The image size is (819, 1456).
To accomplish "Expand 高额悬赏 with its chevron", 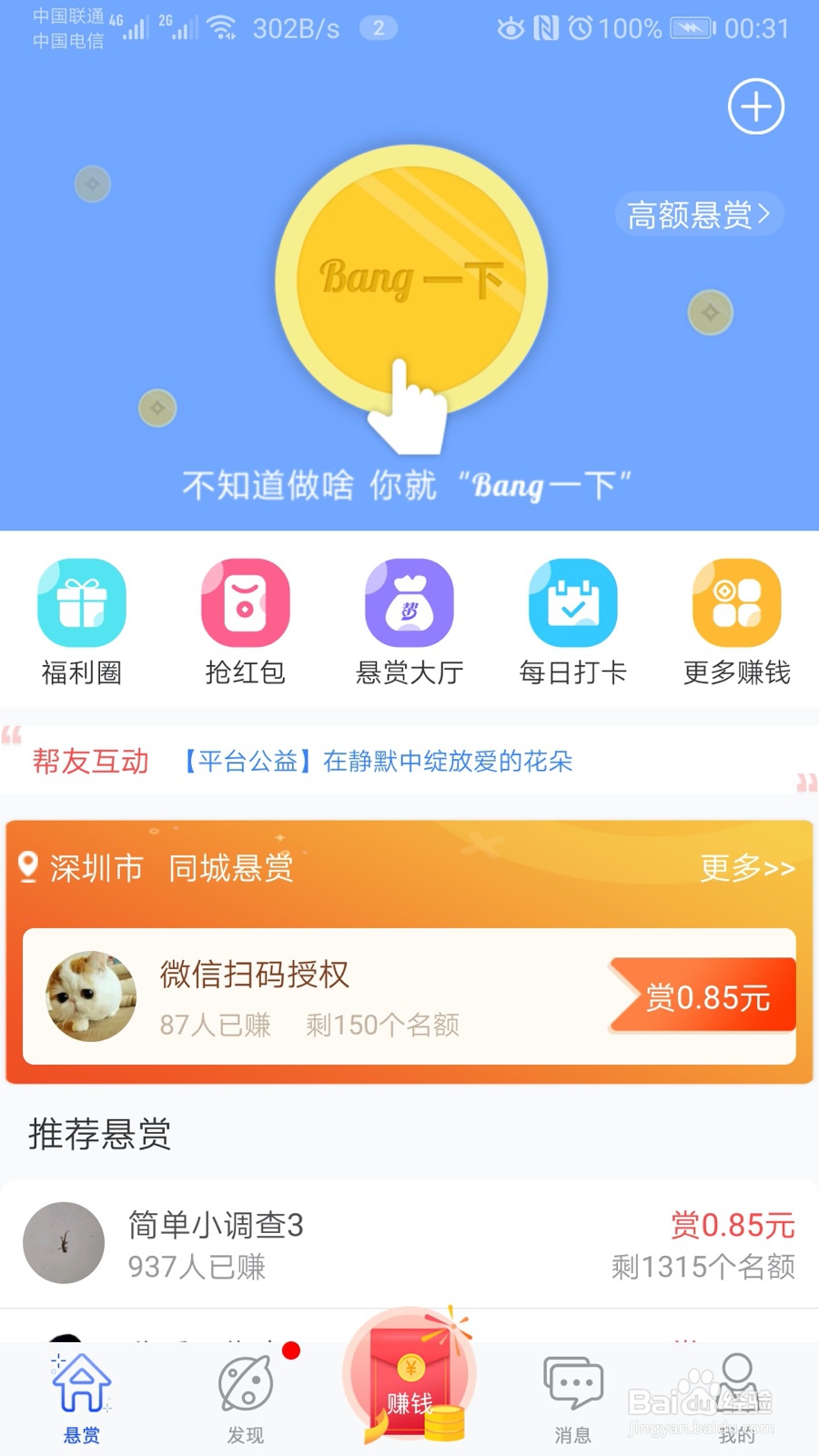I will click(x=697, y=215).
